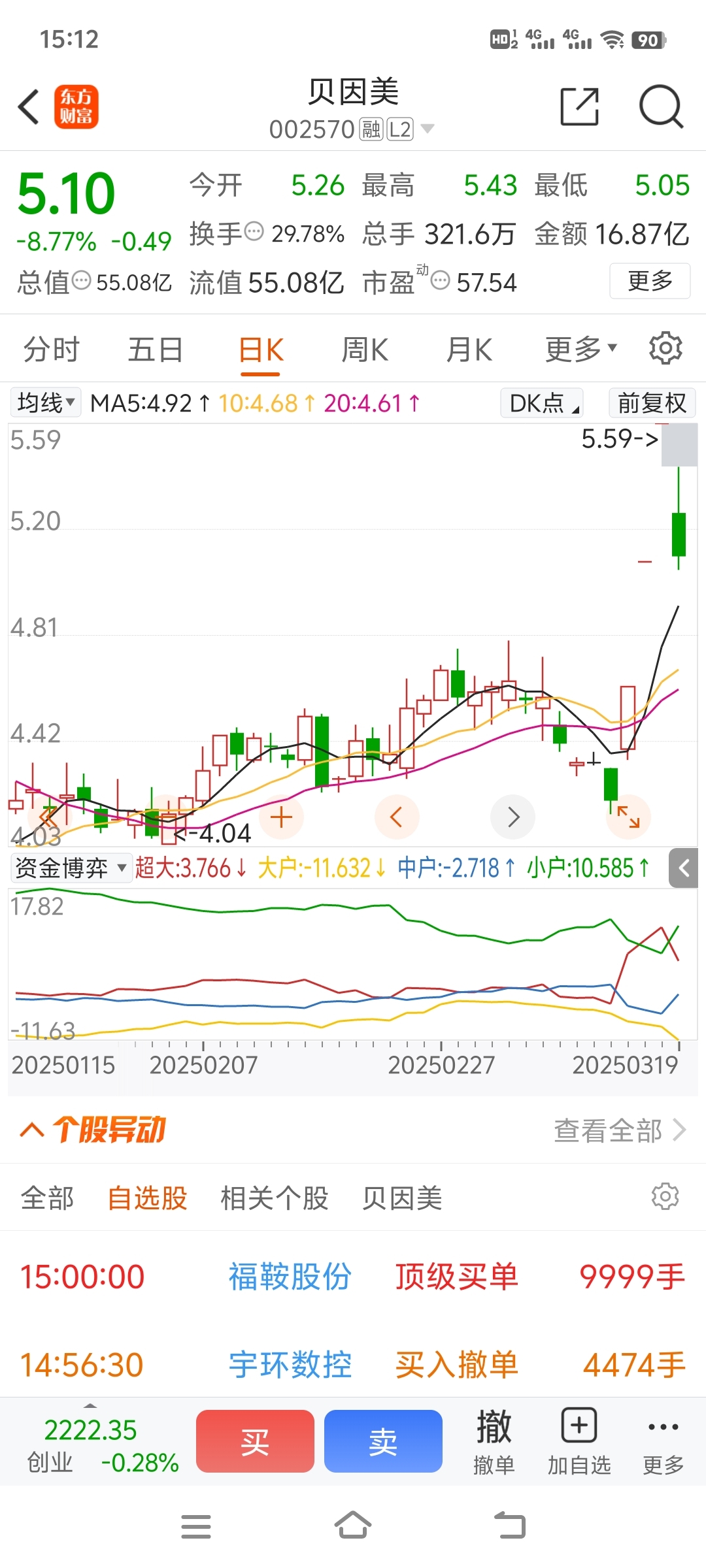This screenshot has height=1568, width=706.
Task: Open chart settings gear beside 更多
Action: (x=665, y=348)
